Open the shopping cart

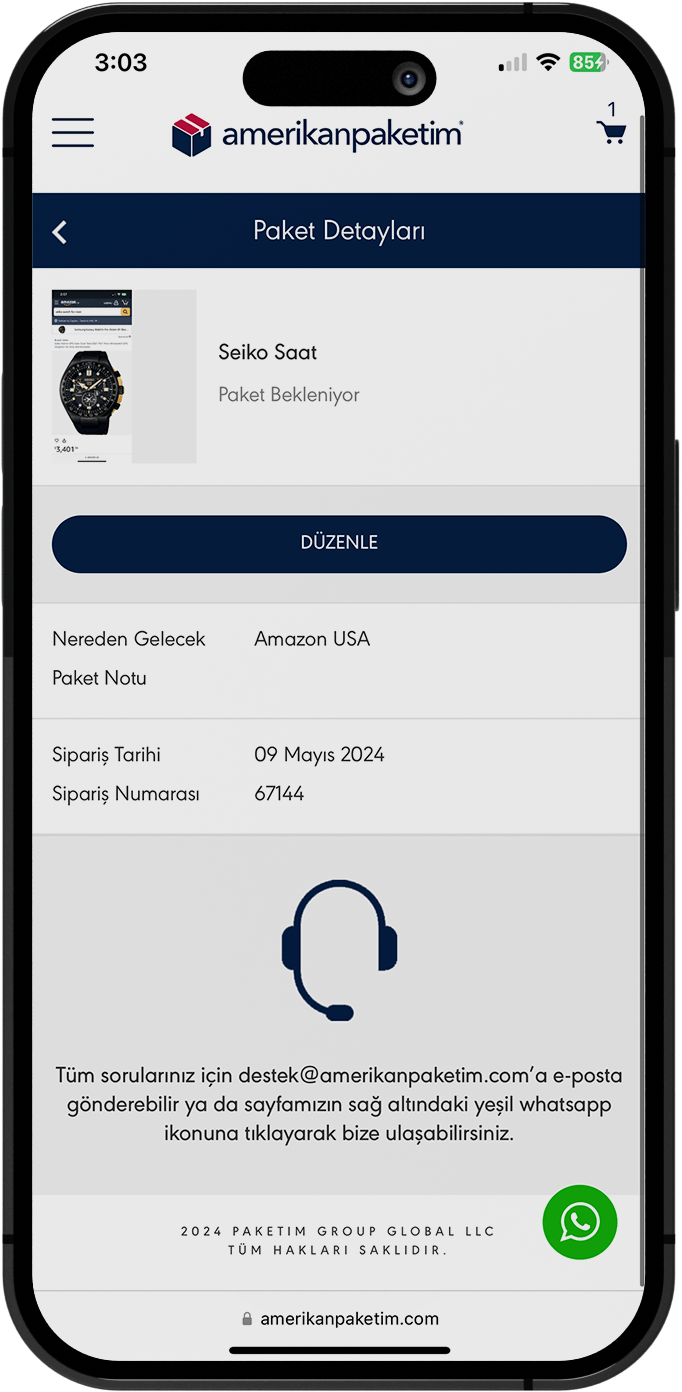tap(610, 132)
